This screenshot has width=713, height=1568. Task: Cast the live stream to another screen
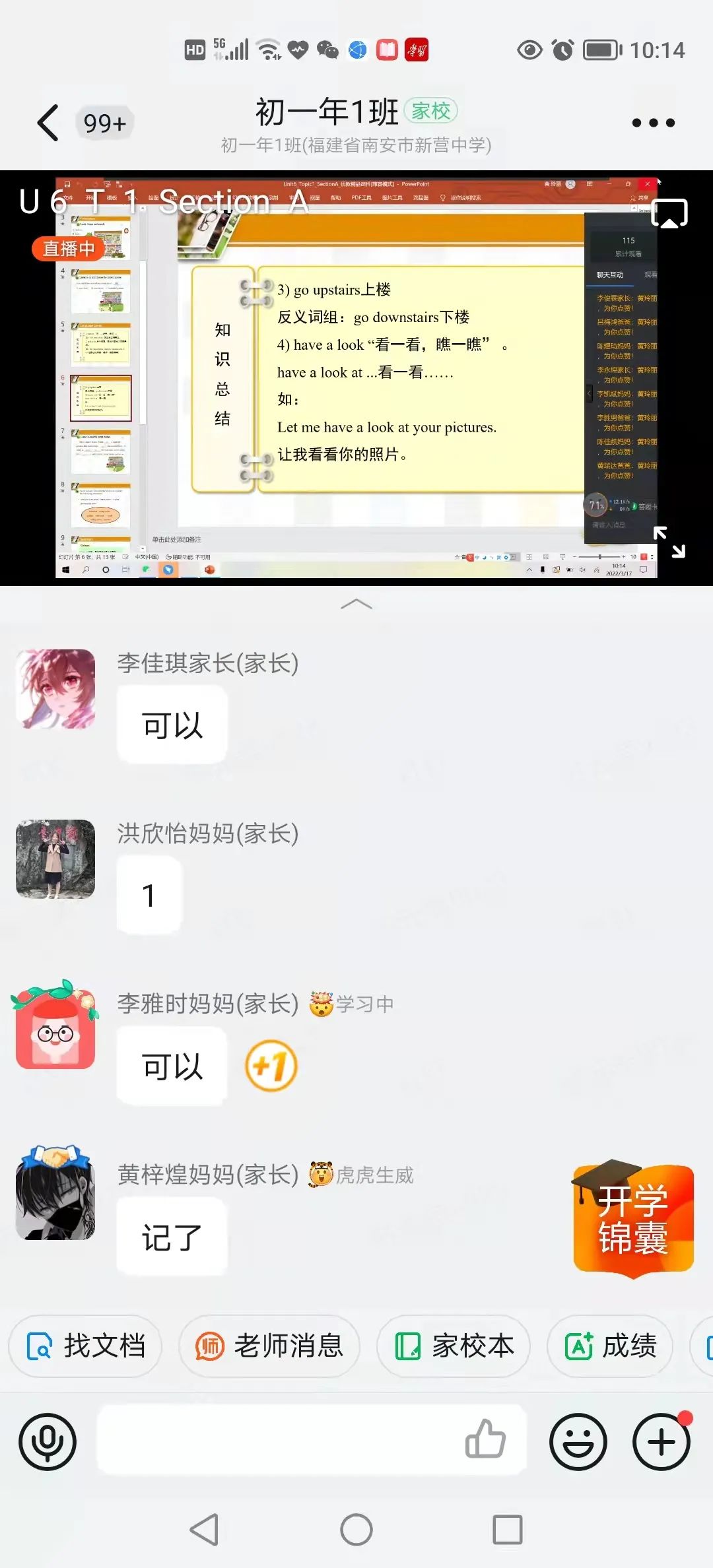pyautogui.click(x=669, y=213)
